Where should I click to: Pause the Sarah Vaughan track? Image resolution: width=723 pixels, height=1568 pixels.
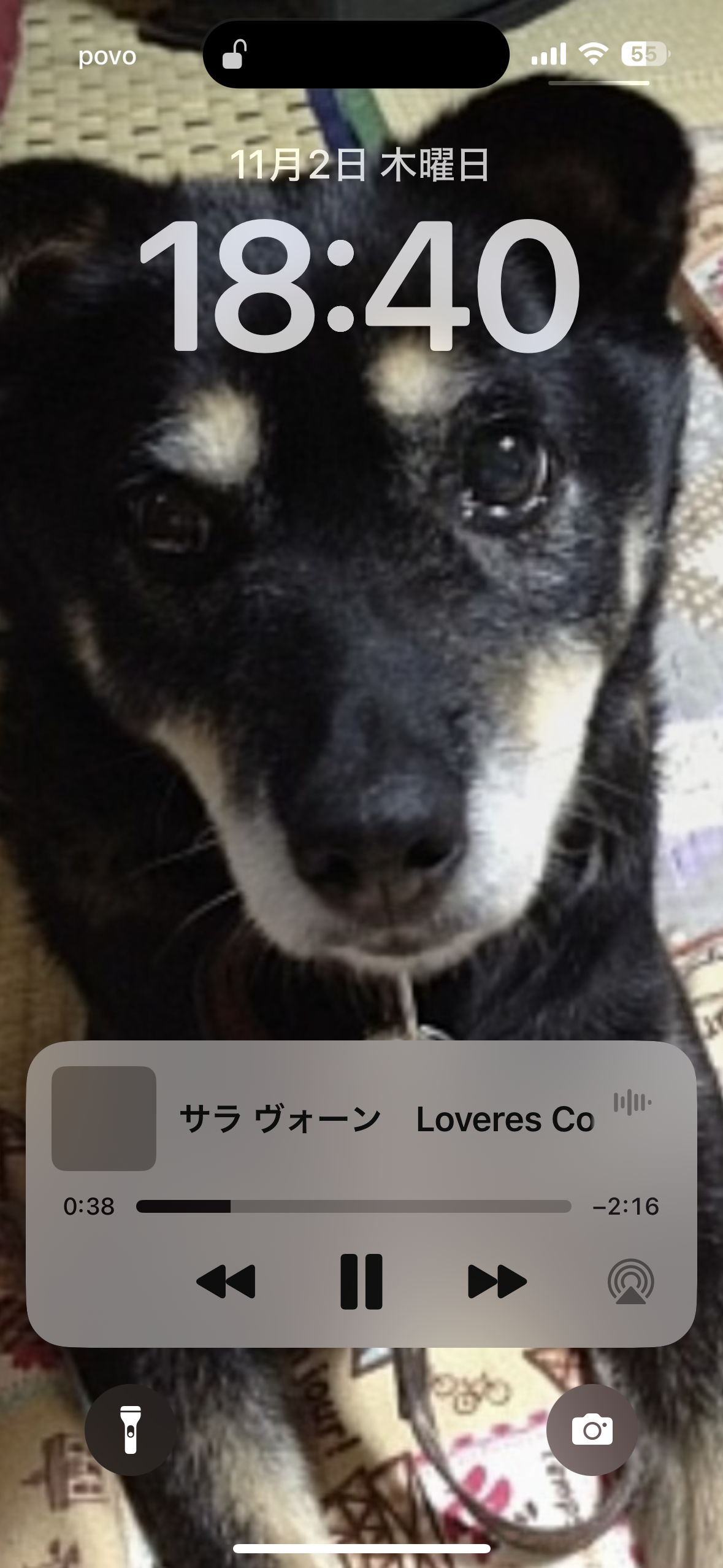(x=361, y=1282)
